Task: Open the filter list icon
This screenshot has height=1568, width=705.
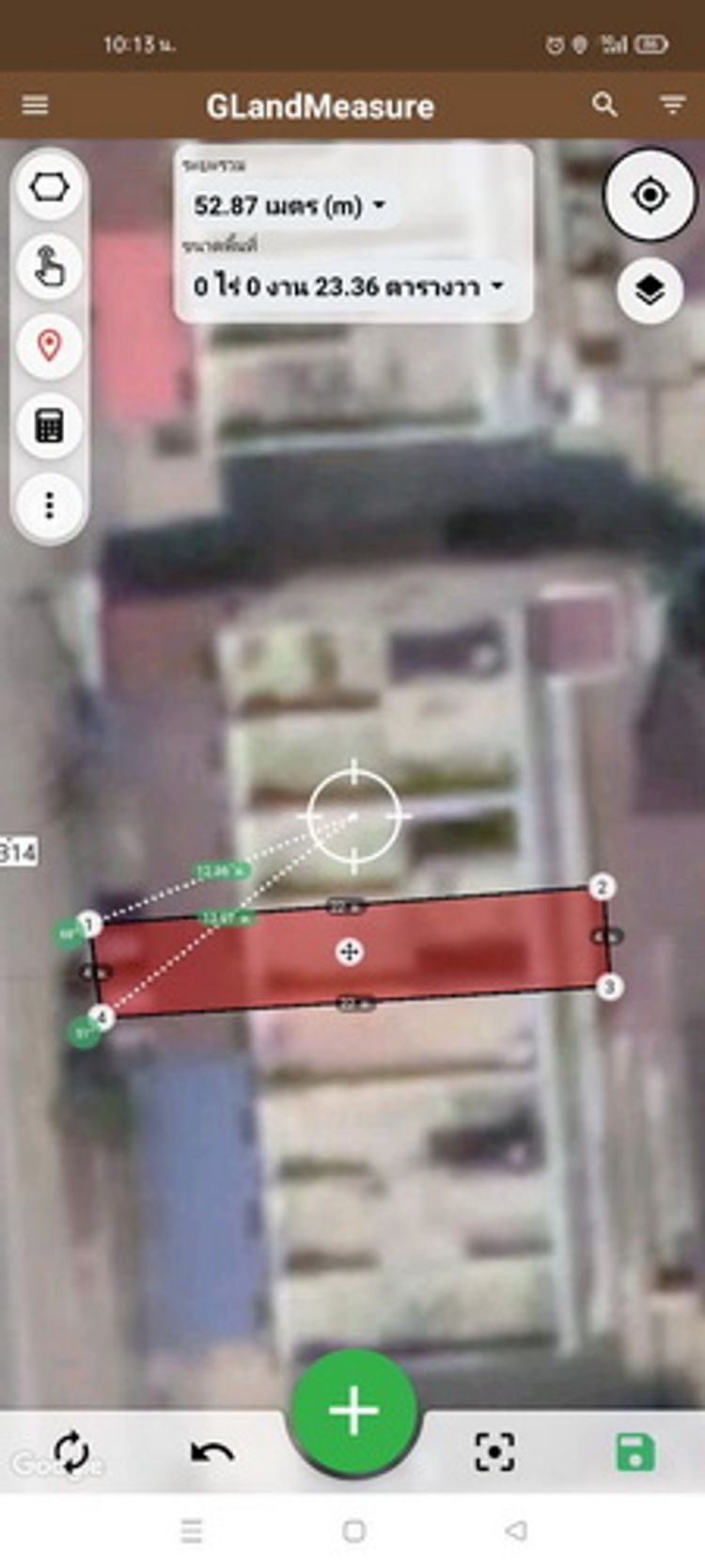Action: 672,104
